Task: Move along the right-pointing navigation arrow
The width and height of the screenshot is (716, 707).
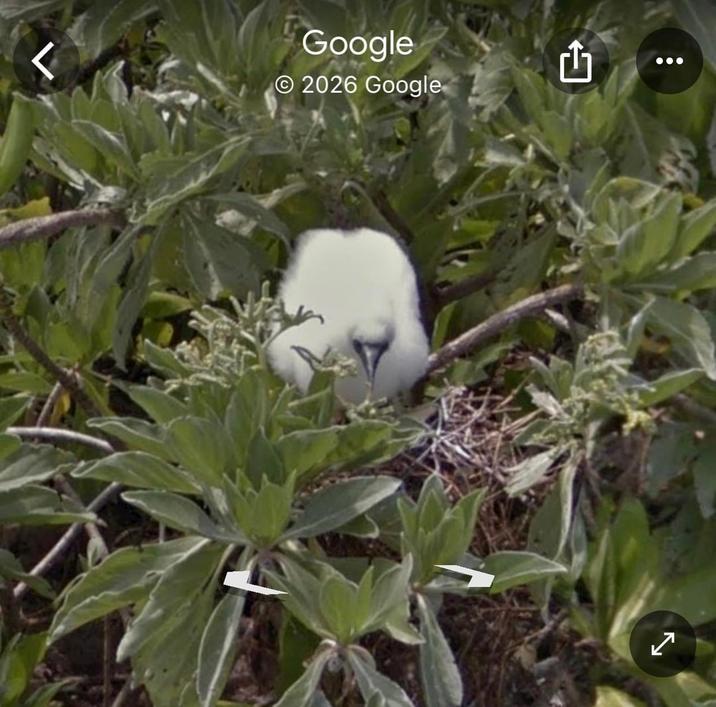Action: click(466, 575)
